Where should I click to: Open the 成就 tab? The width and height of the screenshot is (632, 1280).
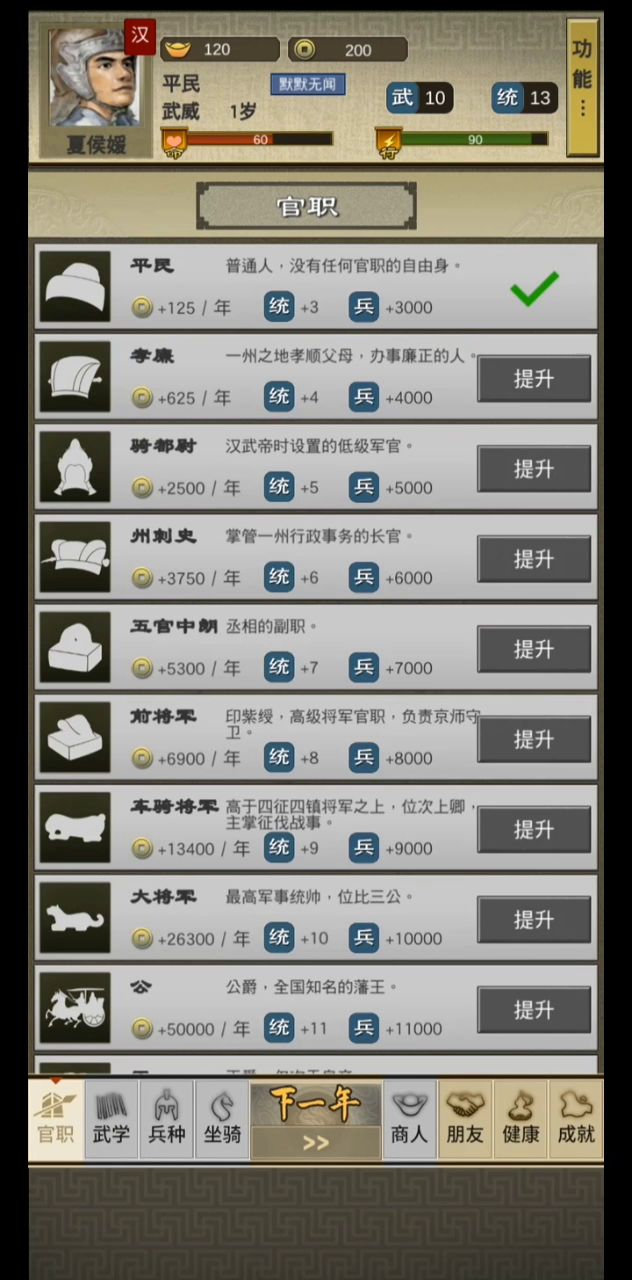[x=576, y=1119]
